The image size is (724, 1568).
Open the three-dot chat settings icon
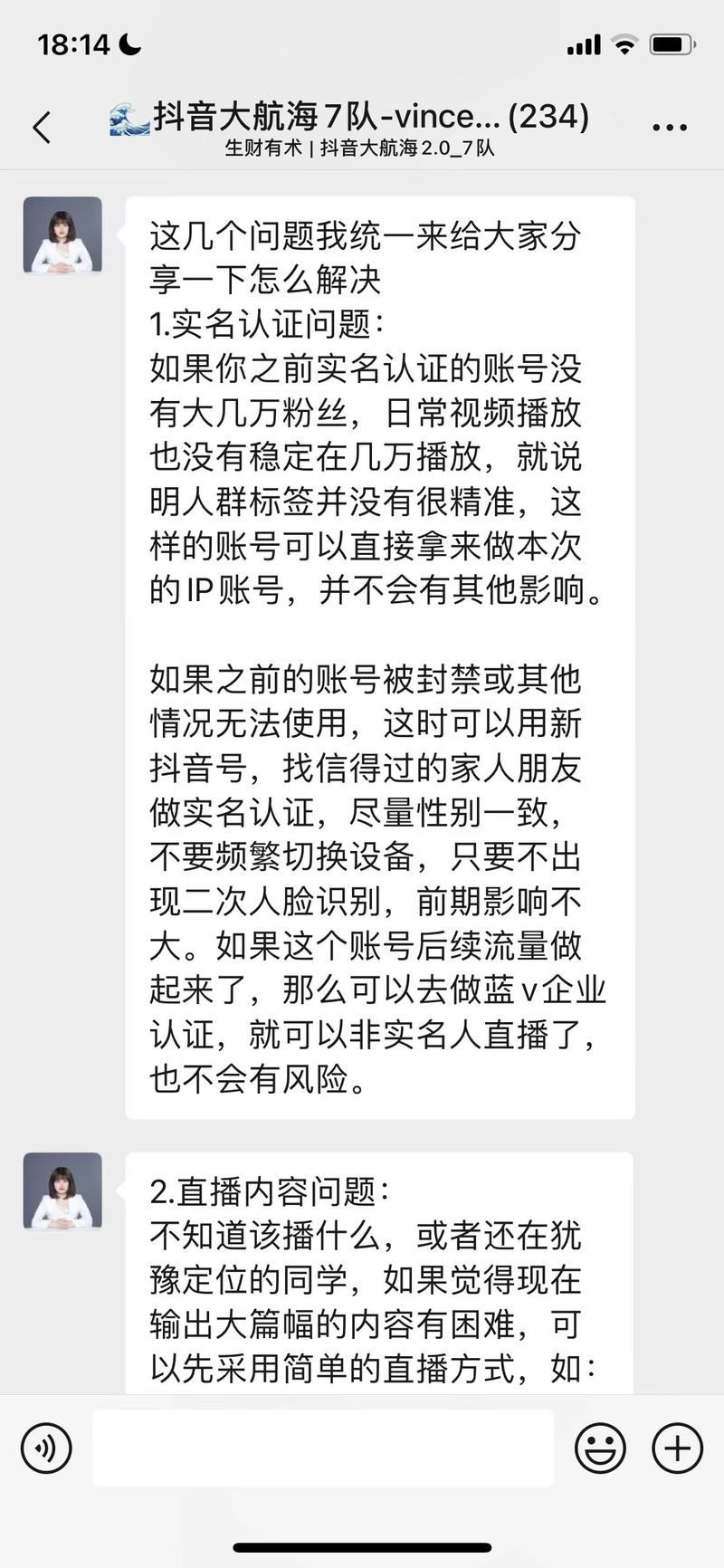pos(668,125)
